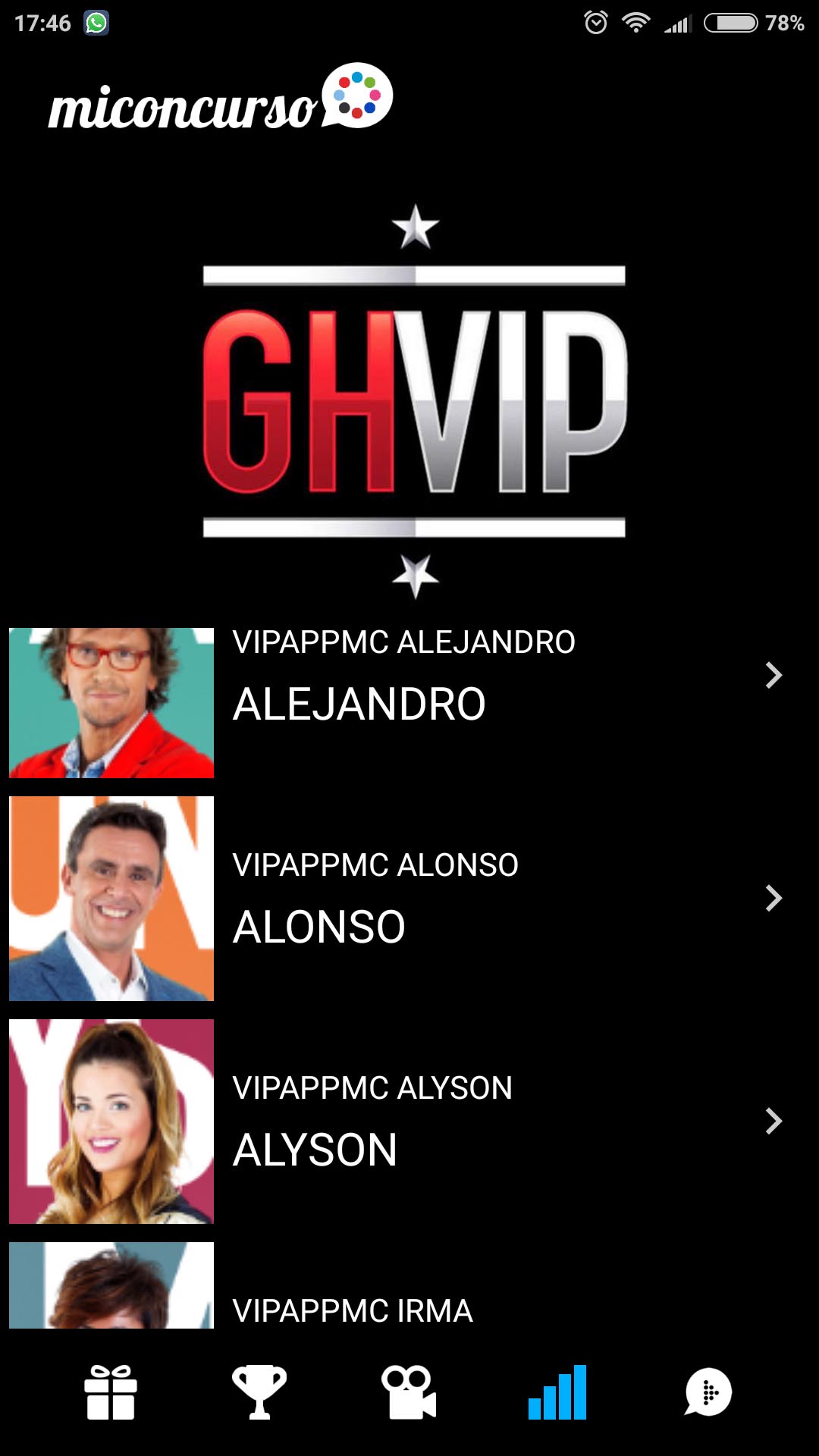Viewport: 819px width, 1456px height.
Task: Open the Alejandro contestant row
Action: click(x=409, y=703)
